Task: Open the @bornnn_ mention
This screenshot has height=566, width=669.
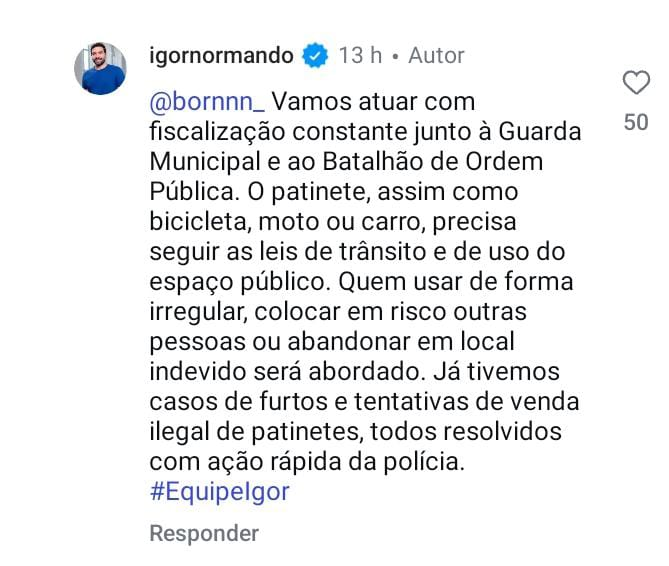Action: tap(207, 102)
